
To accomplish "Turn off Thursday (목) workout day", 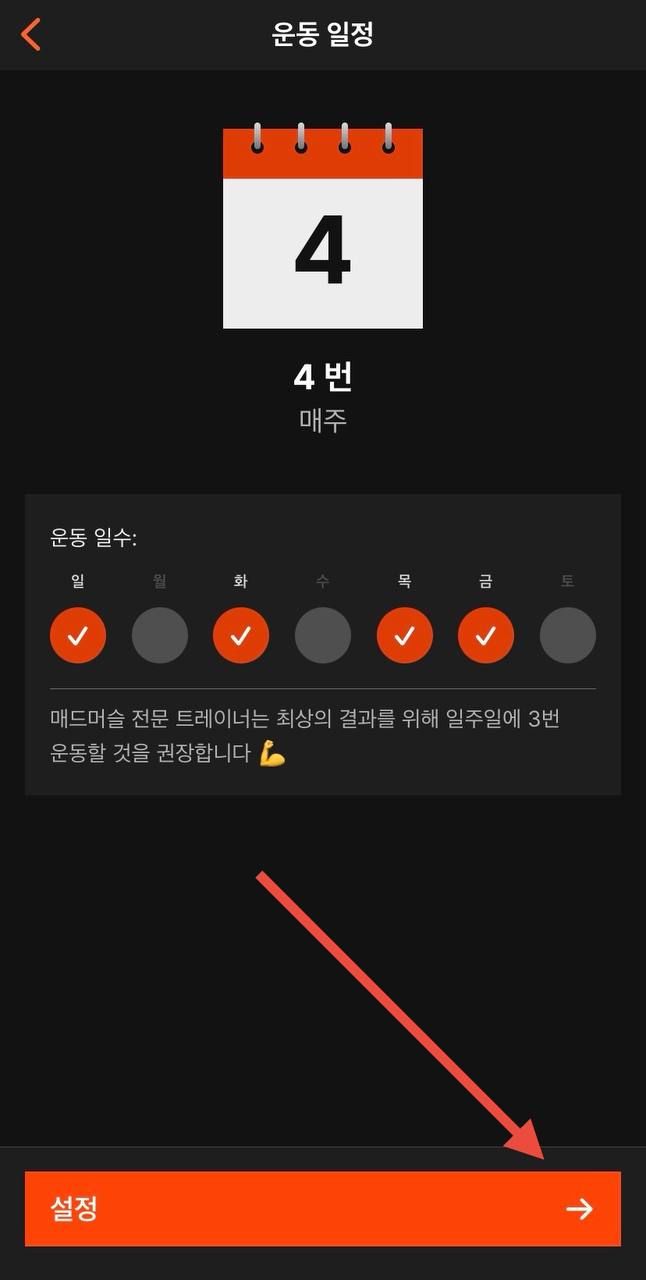I will click(405, 635).
